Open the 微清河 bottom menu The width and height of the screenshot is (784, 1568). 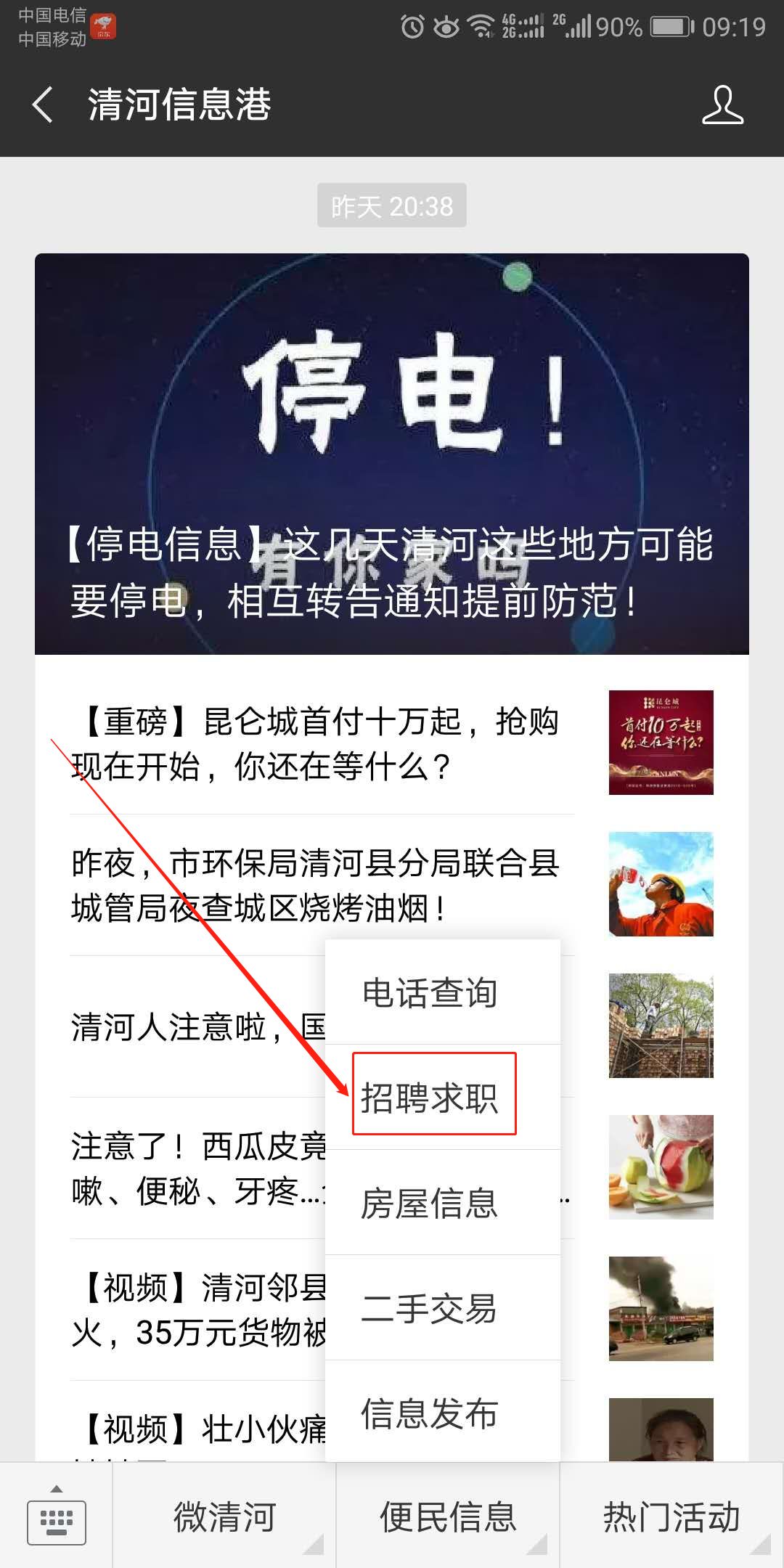tap(224, 1516)
